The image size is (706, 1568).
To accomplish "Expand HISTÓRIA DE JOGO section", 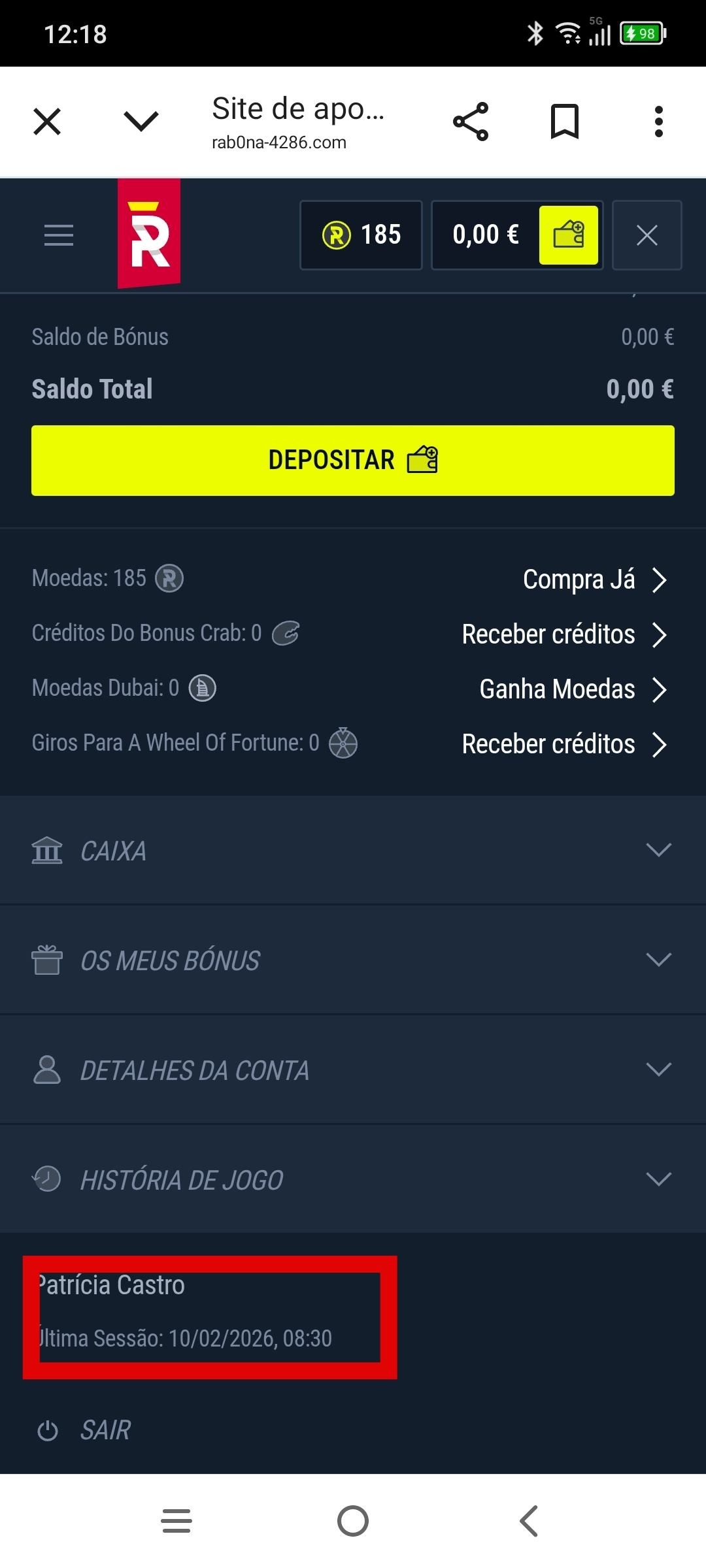I will coord(353,1180).
